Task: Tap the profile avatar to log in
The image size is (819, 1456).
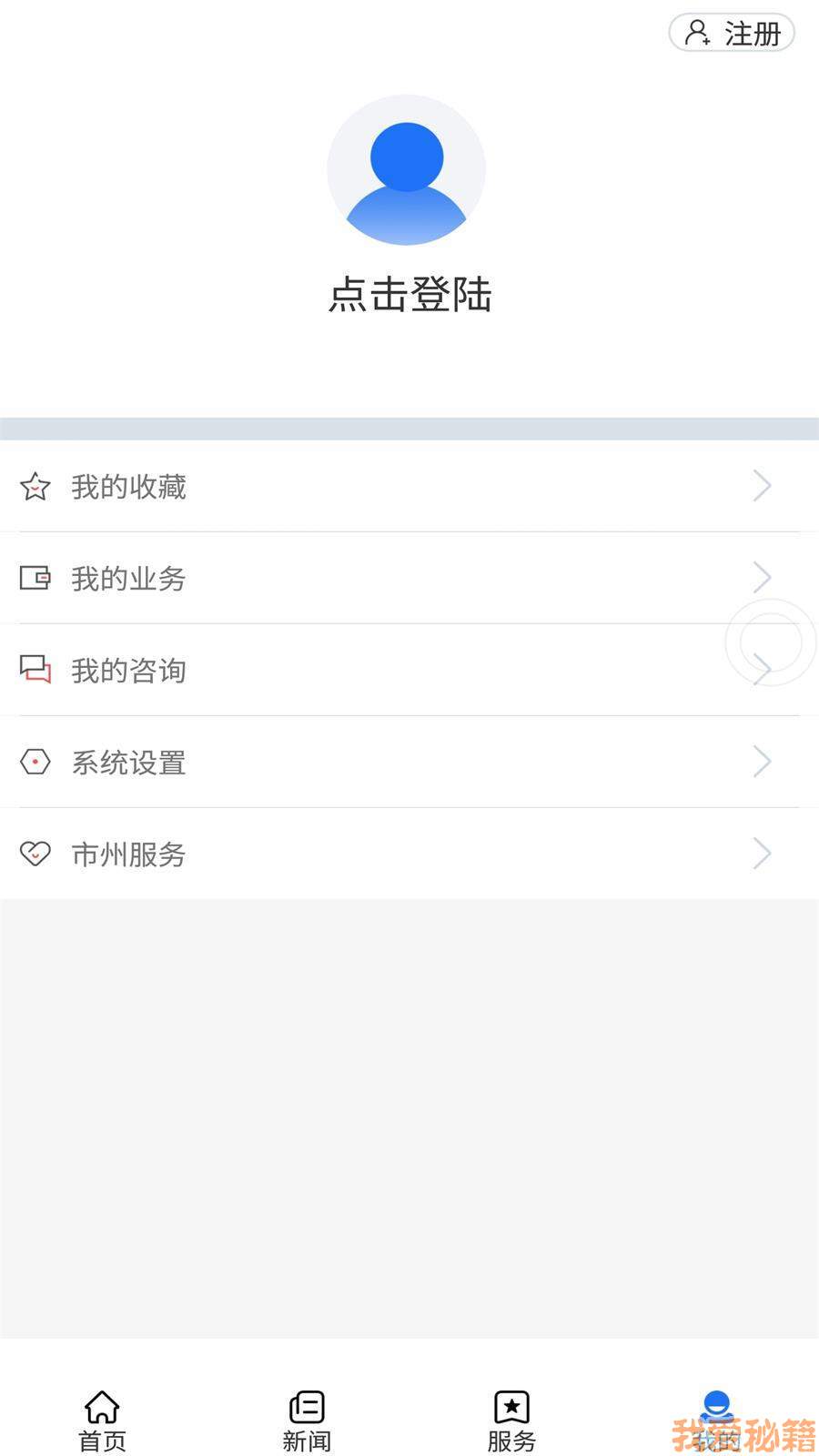Action: 407,170
